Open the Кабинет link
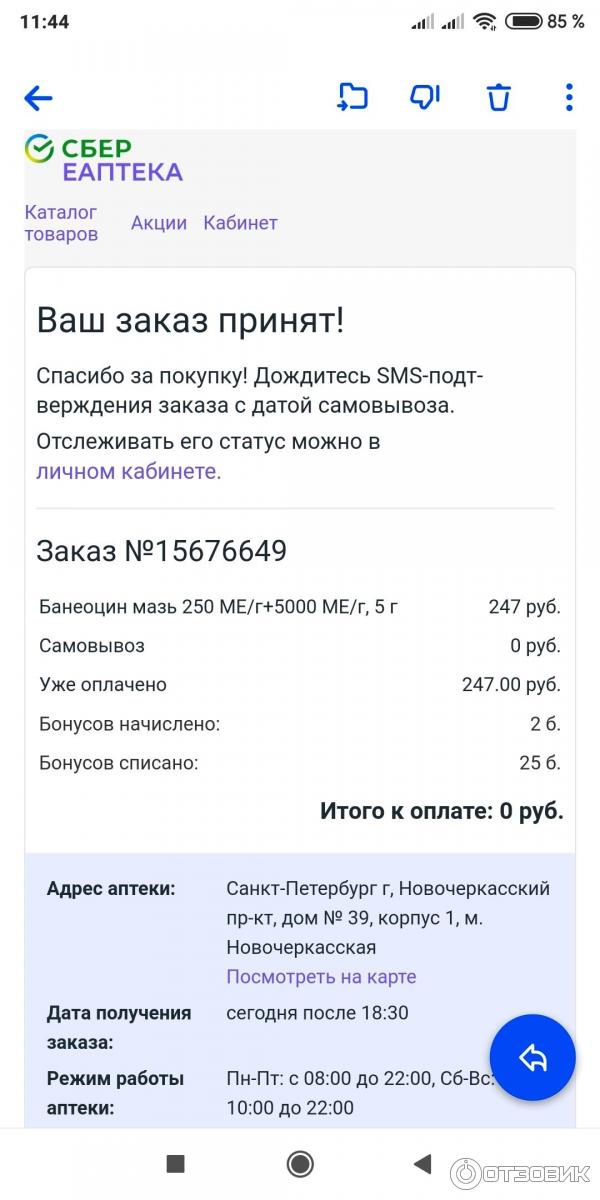The image size is (600, 1200). tap(240, 223)
